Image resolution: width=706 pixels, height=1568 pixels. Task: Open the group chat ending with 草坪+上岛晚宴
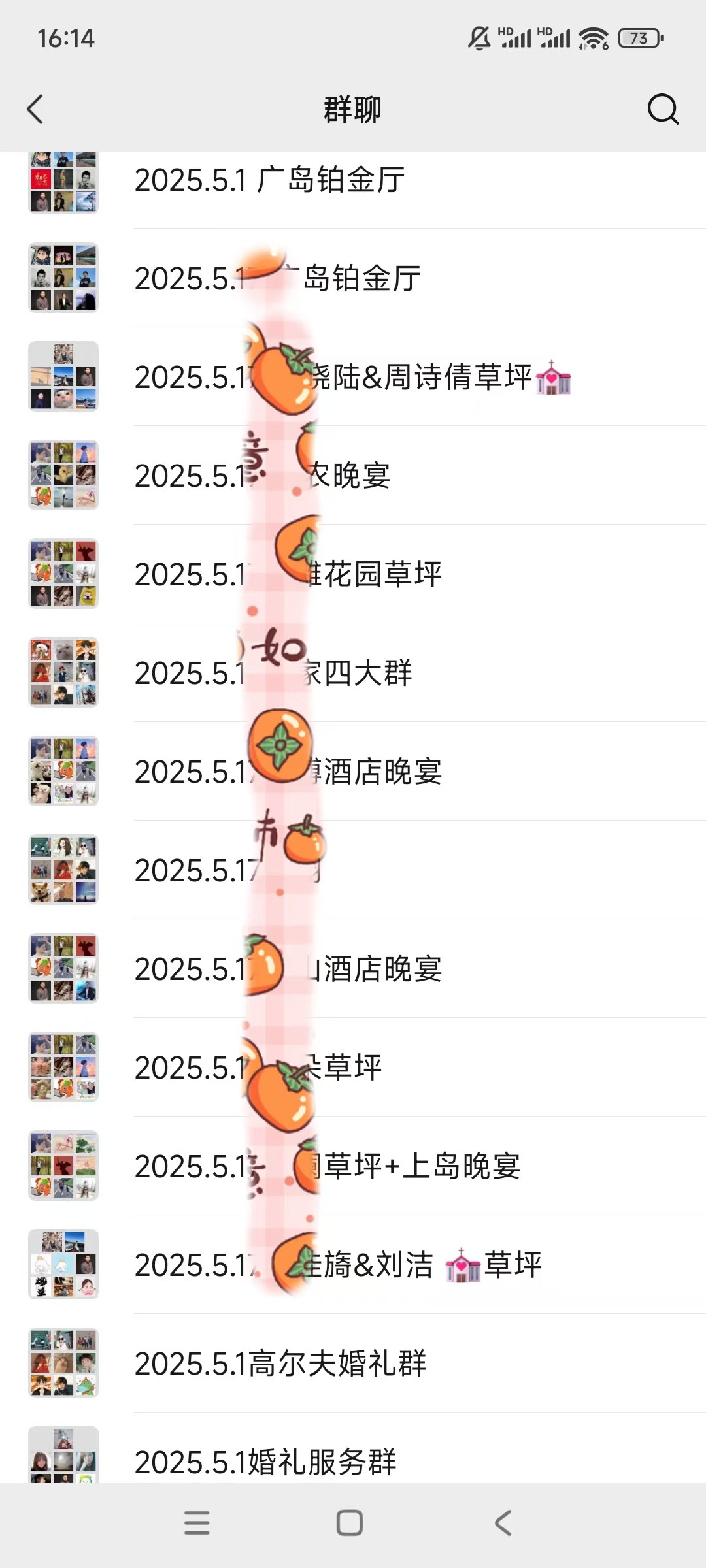coord(353,1166)
